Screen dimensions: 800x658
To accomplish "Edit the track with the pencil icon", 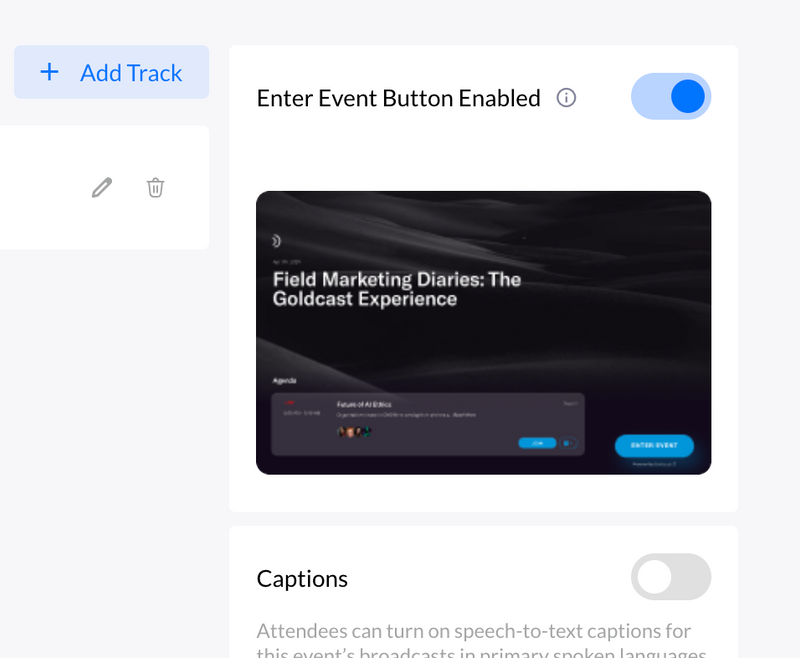I will pyautogui.click(x=102, y=187).
